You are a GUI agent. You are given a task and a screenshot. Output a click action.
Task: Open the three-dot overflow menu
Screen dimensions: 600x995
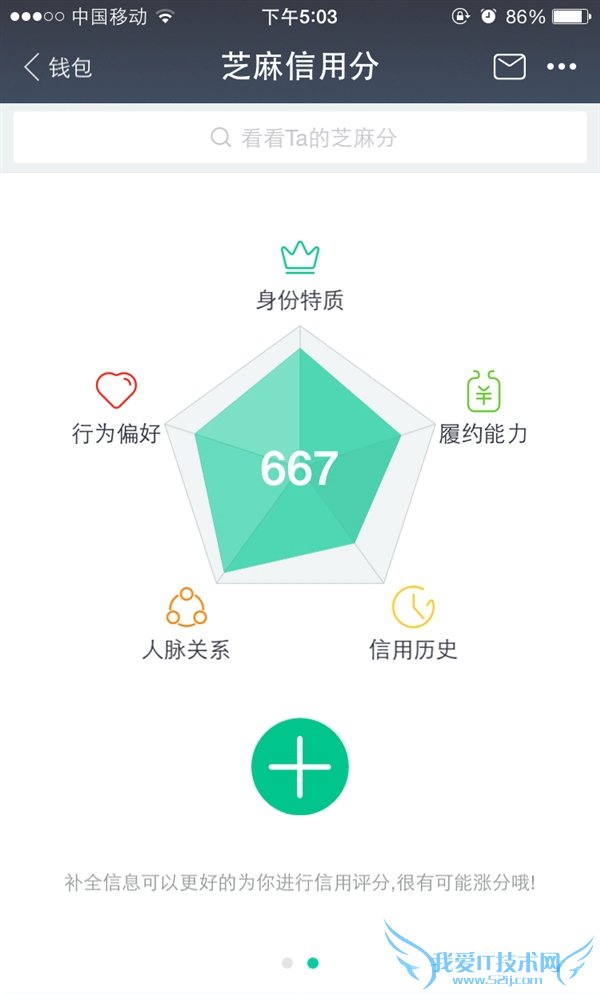click(x=562, y=67)
